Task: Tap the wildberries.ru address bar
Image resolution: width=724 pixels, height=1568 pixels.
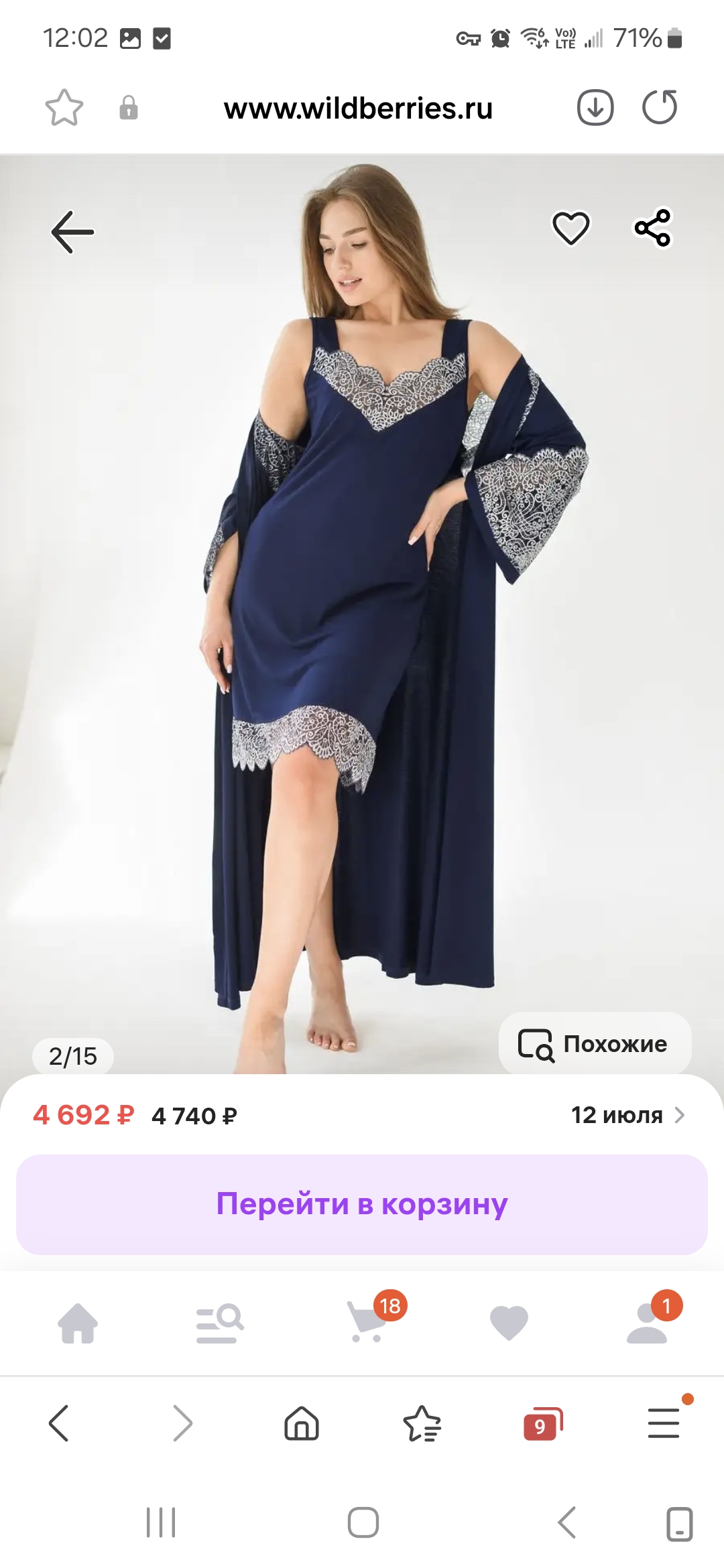Action: pyautogui.click(x=358, y=108)
